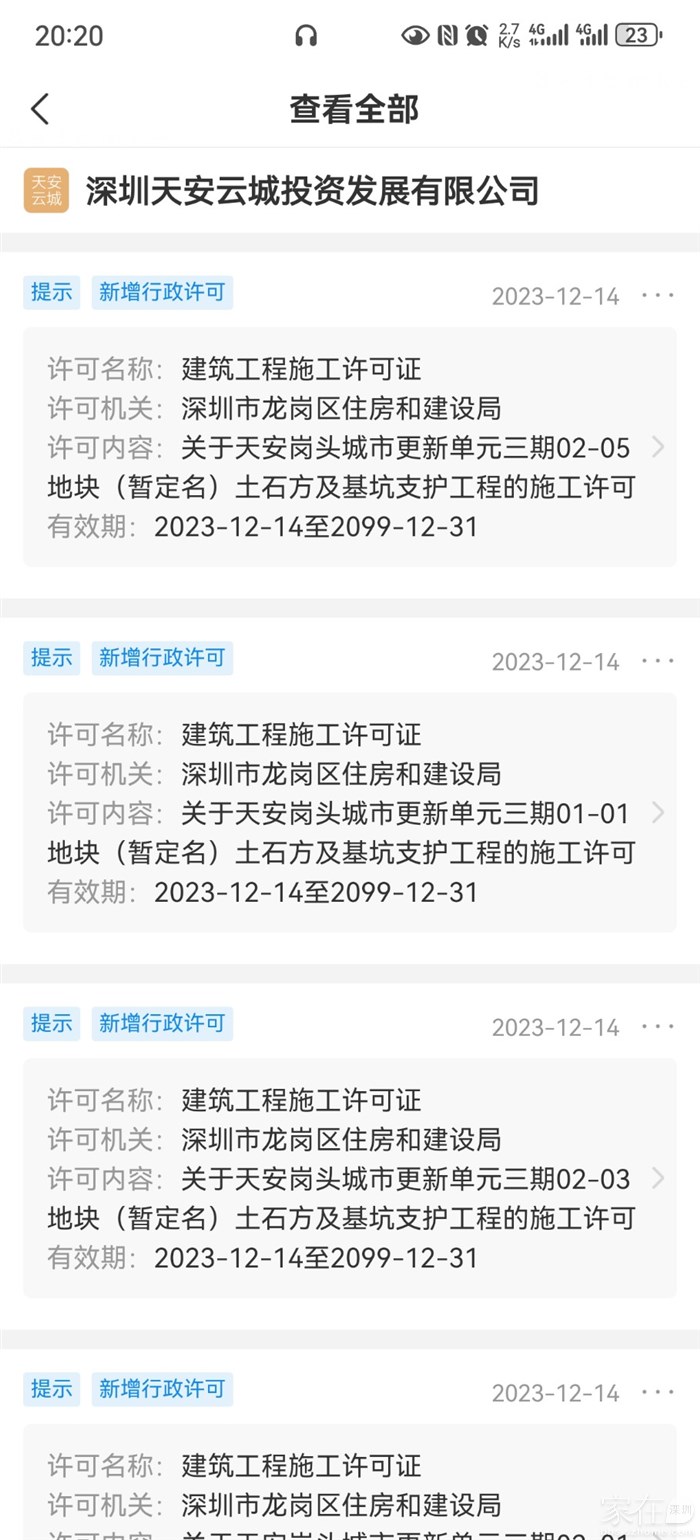
Task: Open more options for the 02-03 地块 permit
Action: click(657, 1027)
